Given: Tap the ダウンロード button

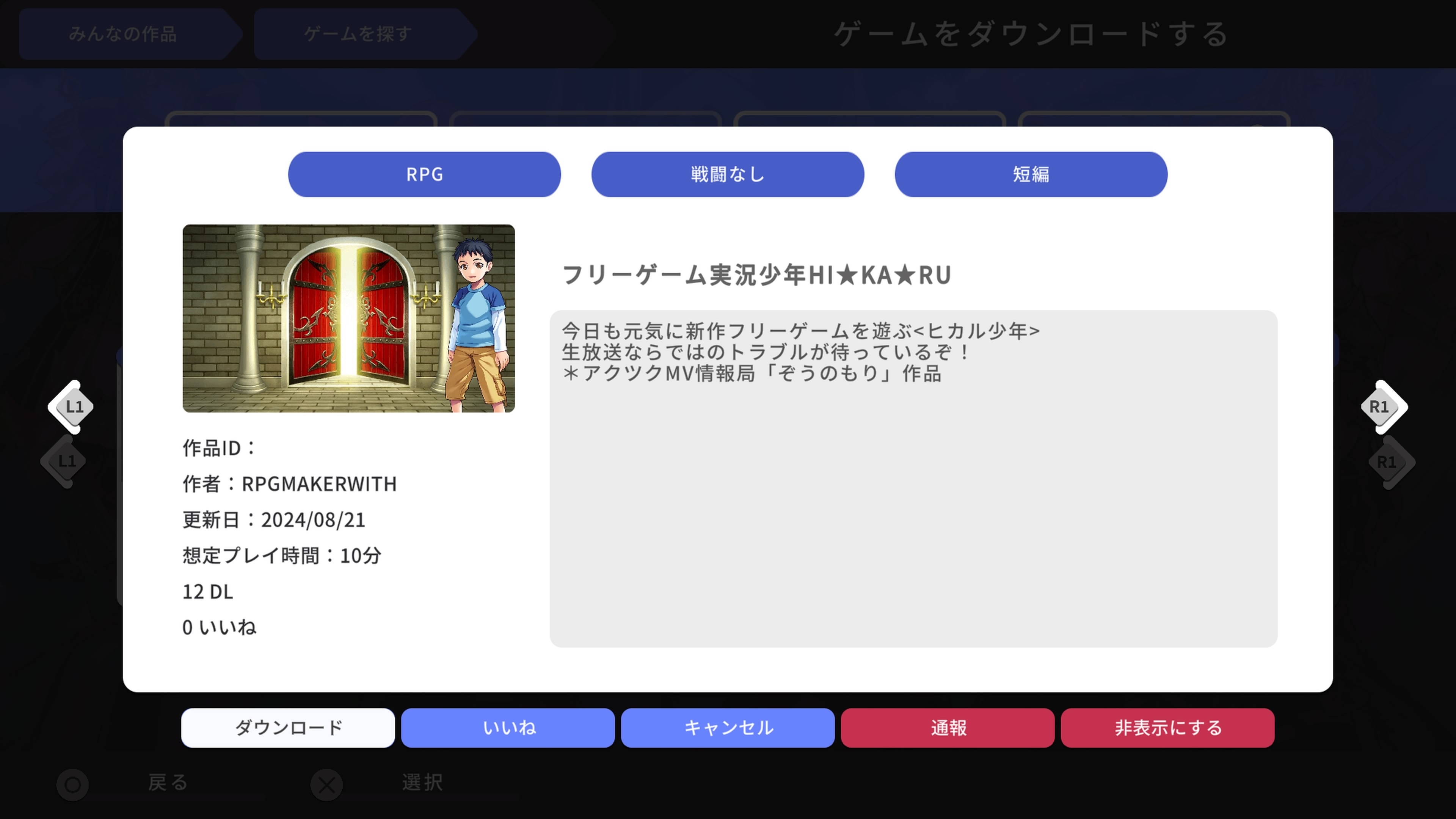Looking at the screenshot, I should coord(288,728).
